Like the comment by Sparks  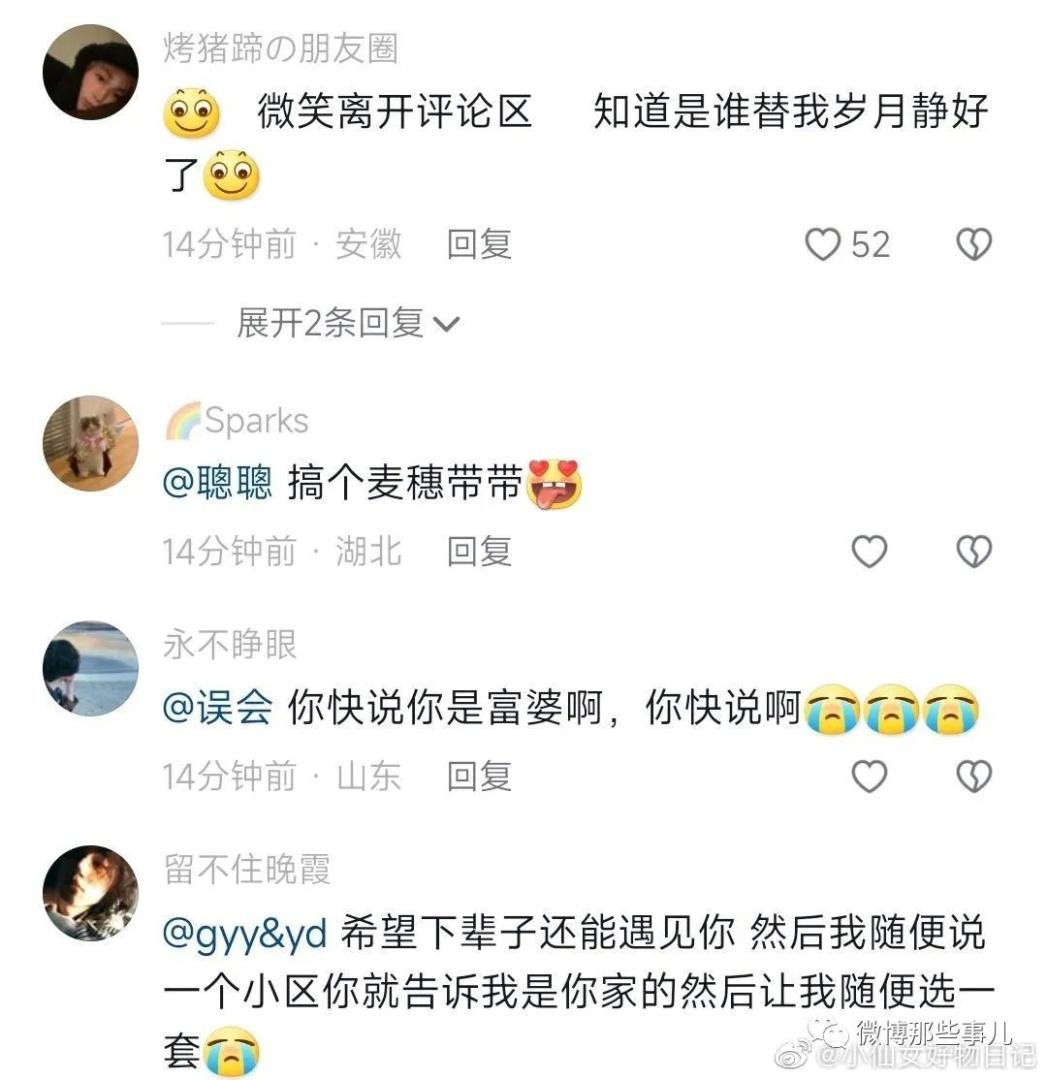869,551
